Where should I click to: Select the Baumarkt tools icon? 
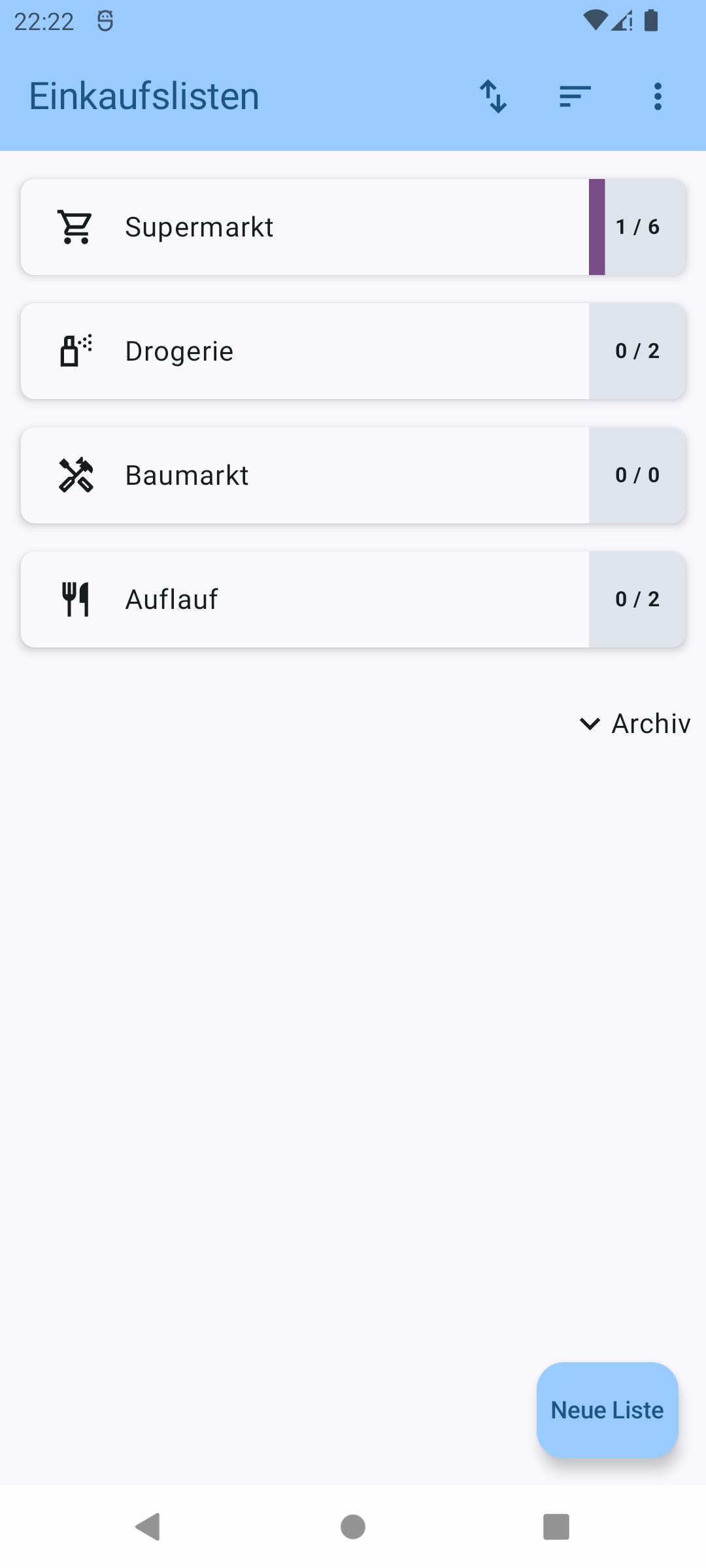[75, 475]
